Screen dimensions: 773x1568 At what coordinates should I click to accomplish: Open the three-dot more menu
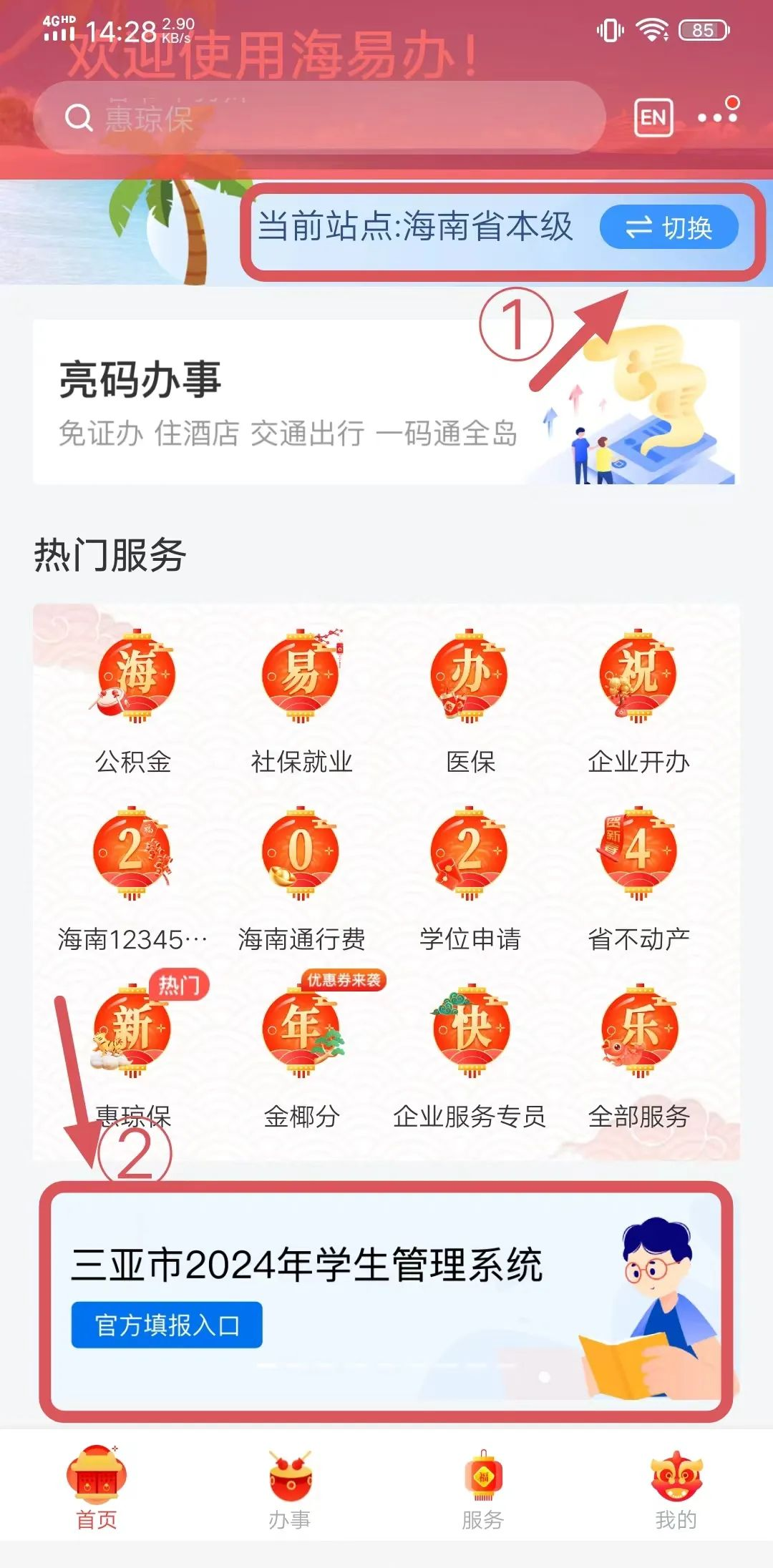pyautogui.click(x=717, y=117)
